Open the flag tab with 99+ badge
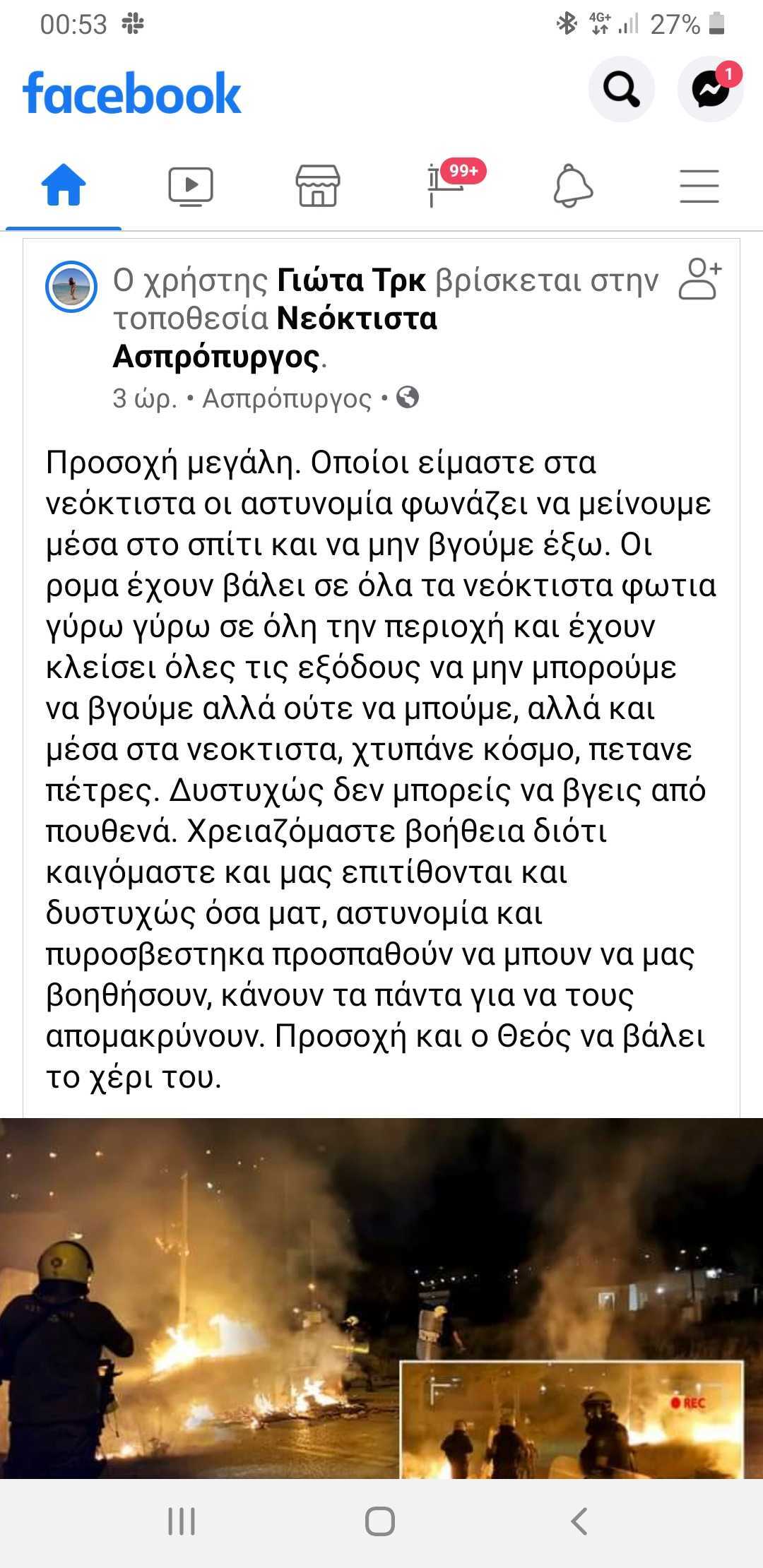The height and width of the screenshot is (1568, 763). click(x=446, y=187)
